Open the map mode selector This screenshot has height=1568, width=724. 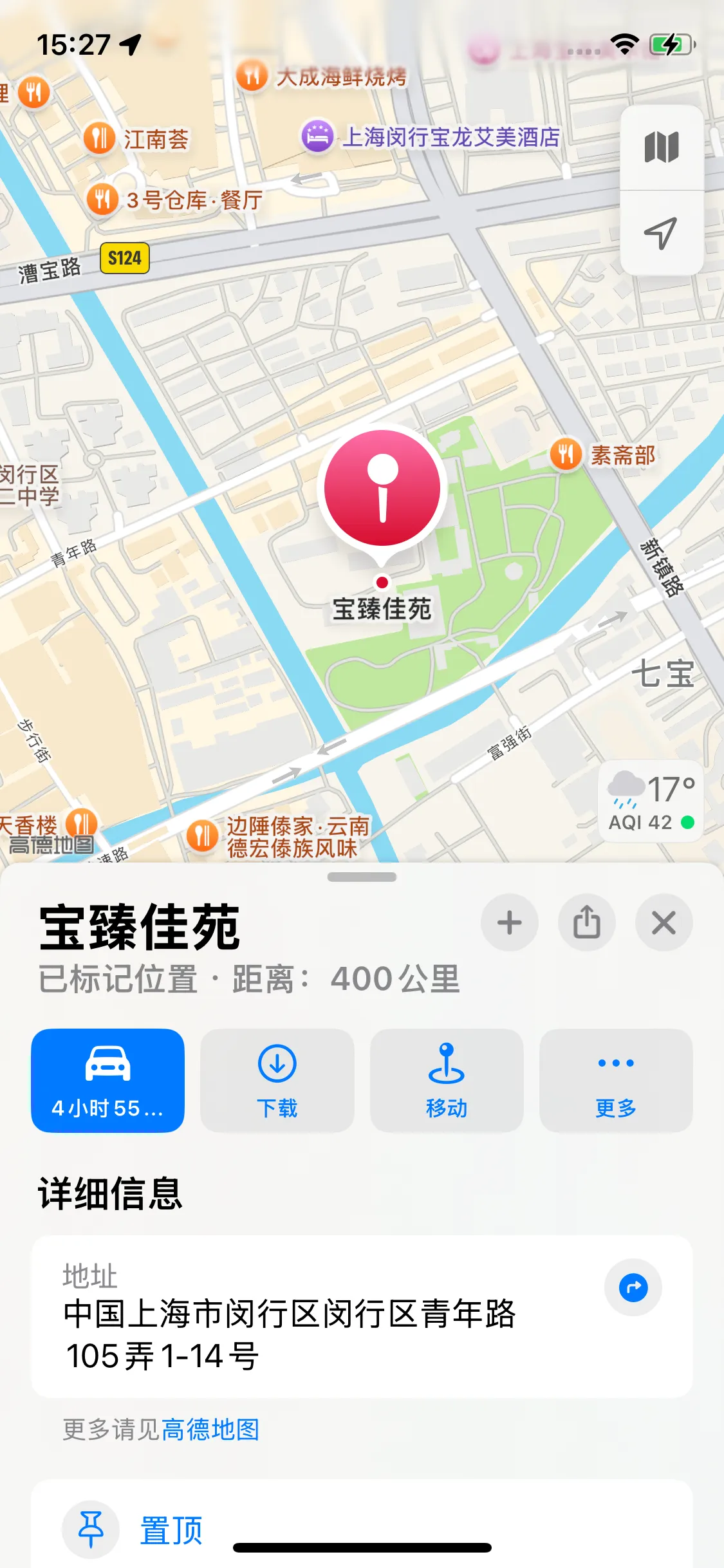point(661,147)
